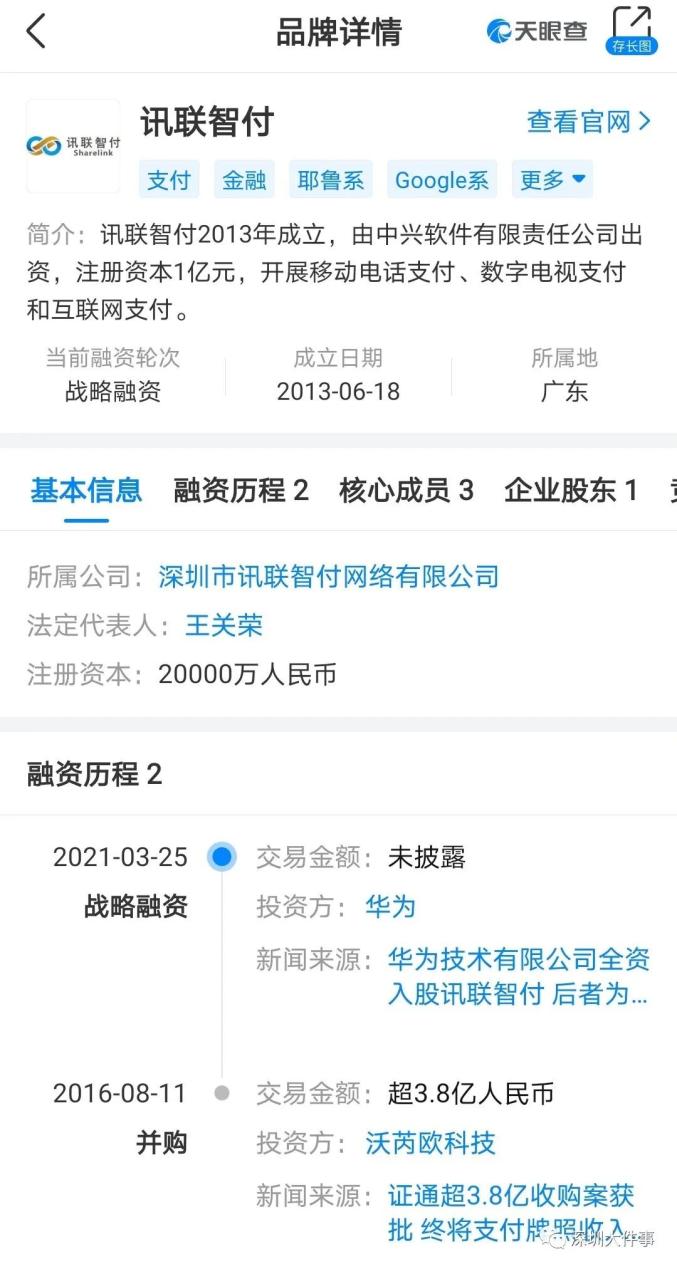Viewport: 677px width, 1269px height.
Task: Open 查看官网 official website link
Action: click(x=588, y=122)
